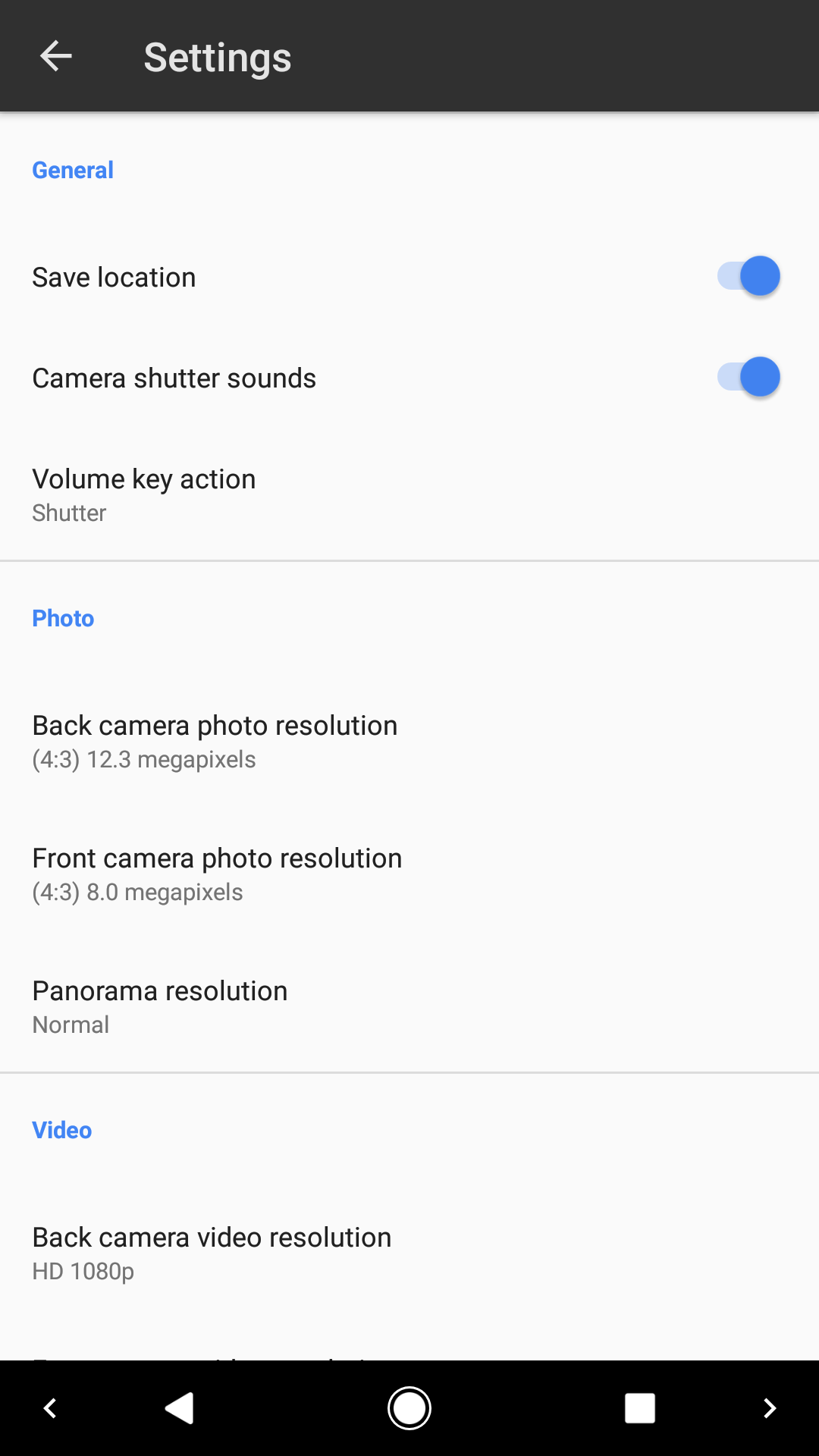Click the Video section label

(x=61, y=1129)
